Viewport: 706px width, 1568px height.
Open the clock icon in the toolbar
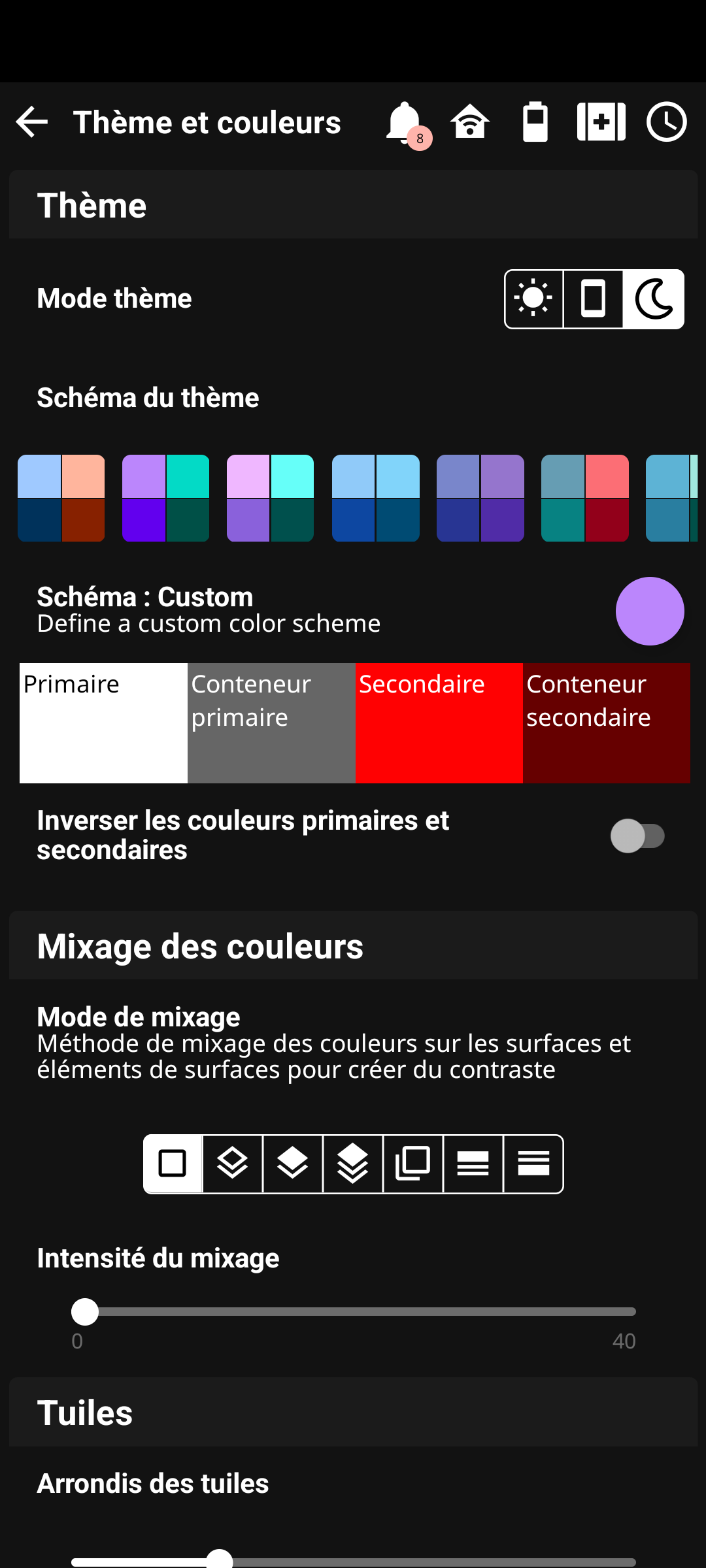[666, 122]
